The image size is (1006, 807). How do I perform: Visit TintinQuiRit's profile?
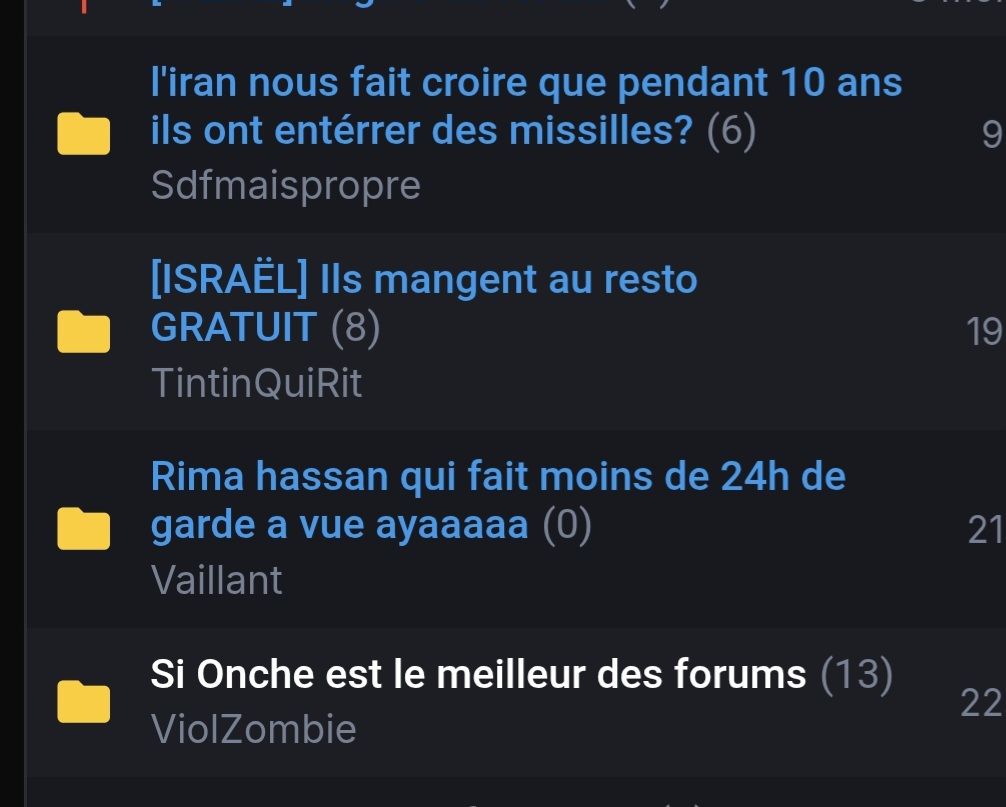[x=256, y=383]
